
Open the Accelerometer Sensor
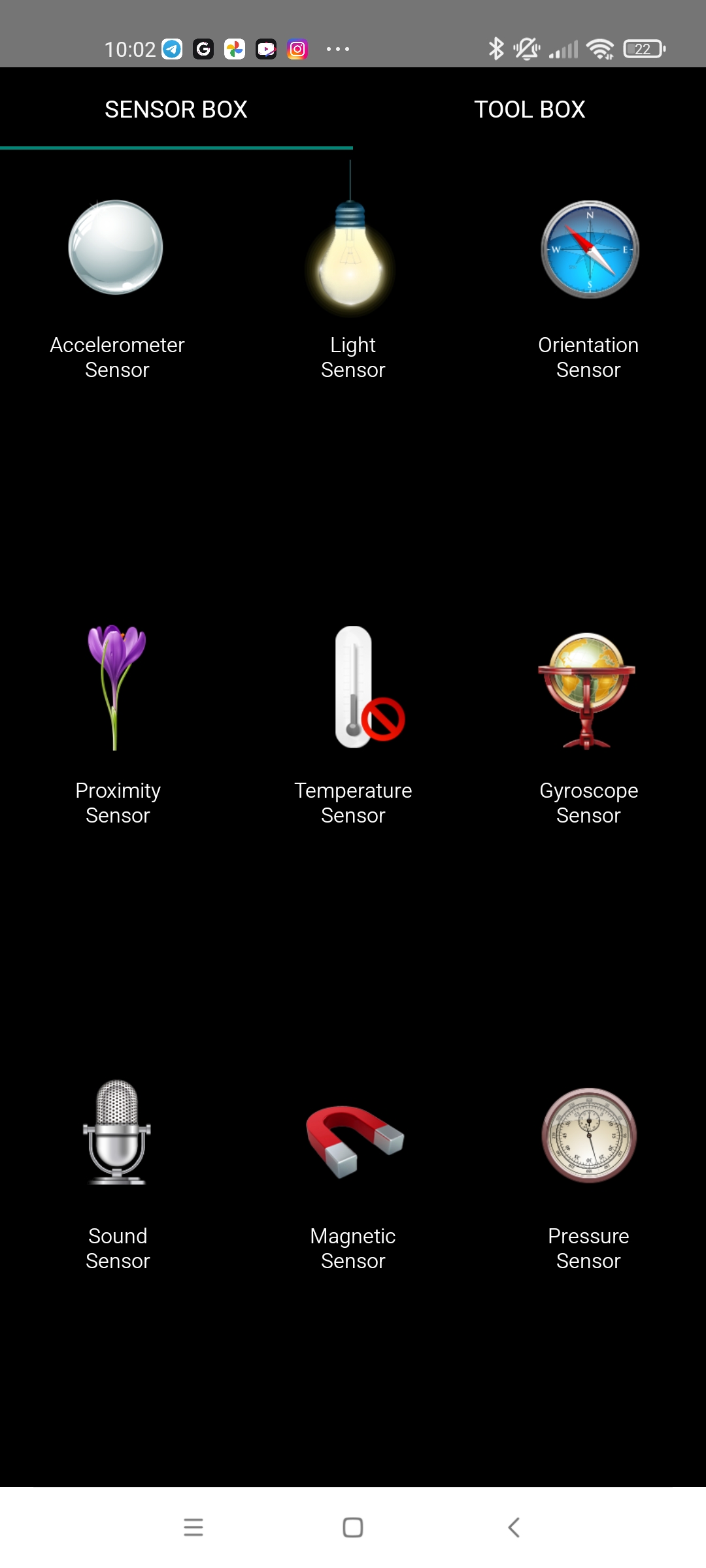click(116, 248)
